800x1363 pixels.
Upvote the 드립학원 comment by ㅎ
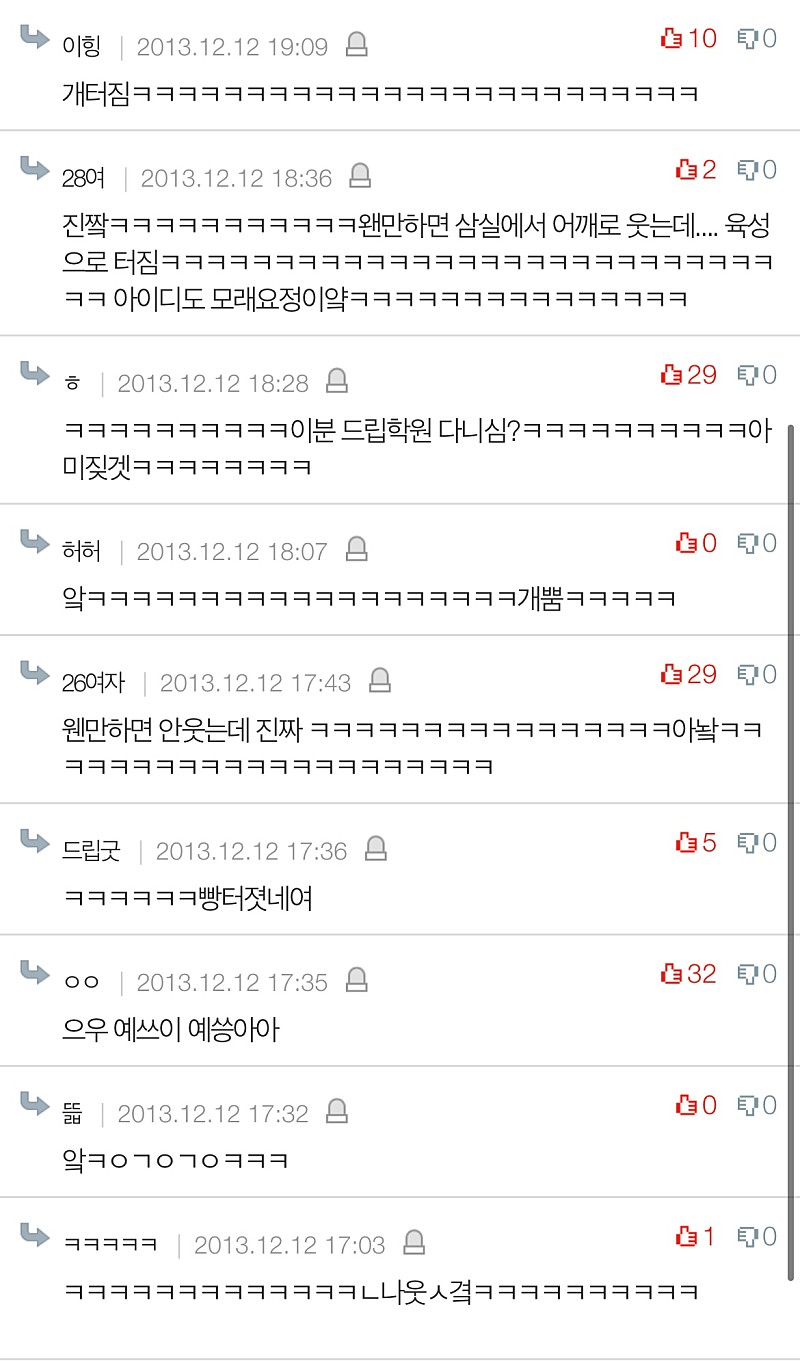[x=671, y=375]
